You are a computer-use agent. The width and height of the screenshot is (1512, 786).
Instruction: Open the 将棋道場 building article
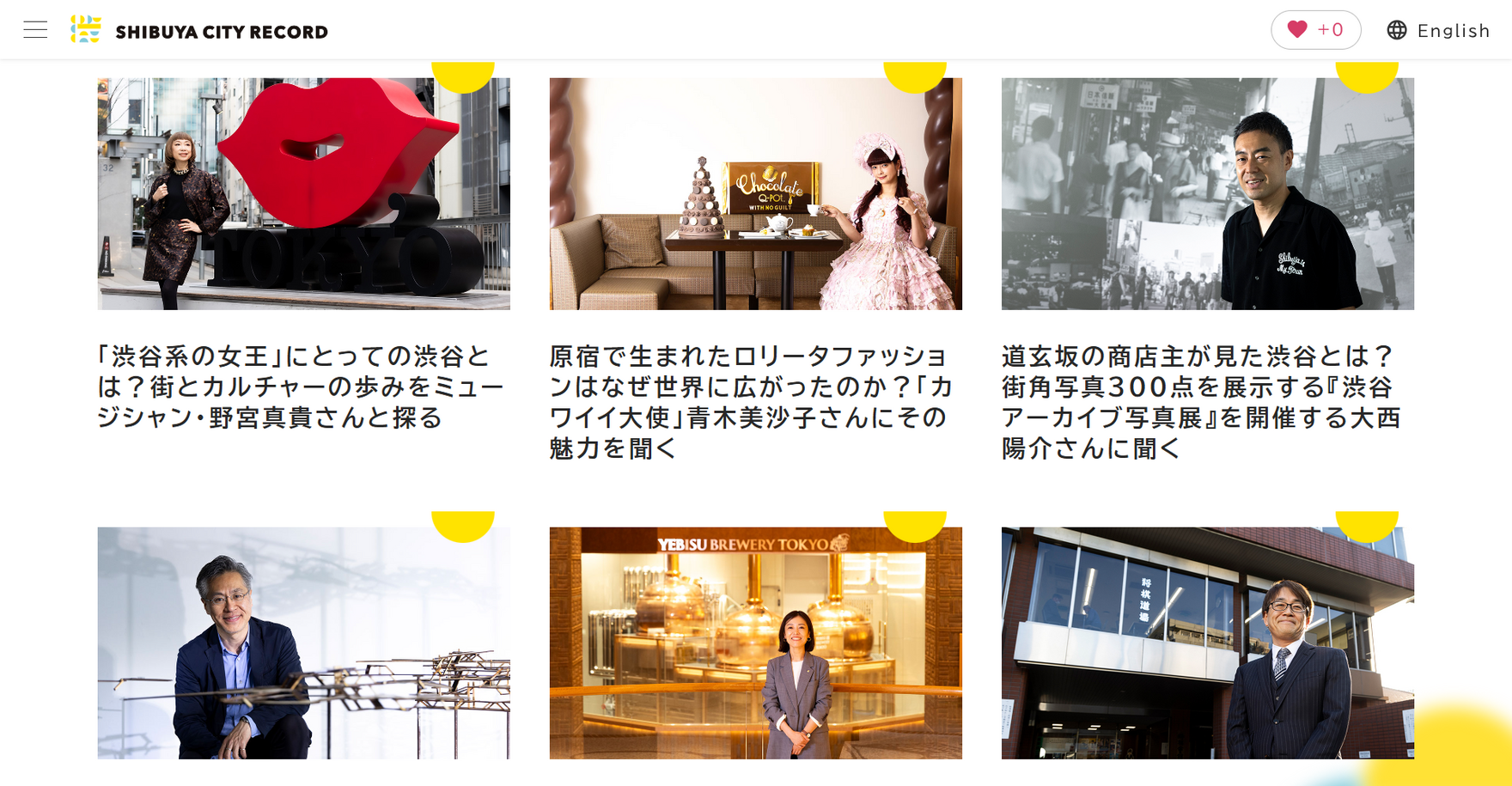click(1207, 643)
